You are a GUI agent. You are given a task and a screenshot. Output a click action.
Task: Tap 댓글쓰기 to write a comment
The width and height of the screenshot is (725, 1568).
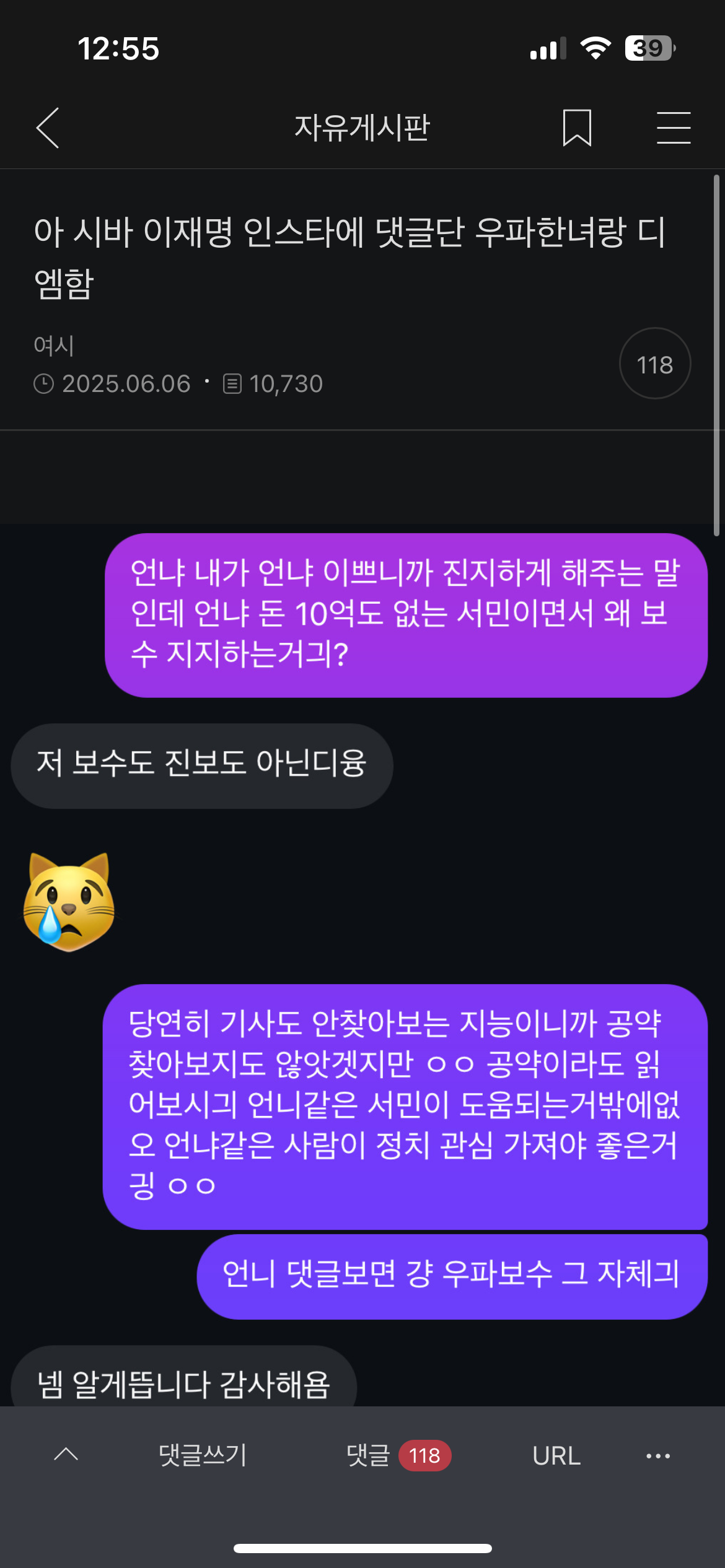pyautogui.click(x=203, y=1455)
